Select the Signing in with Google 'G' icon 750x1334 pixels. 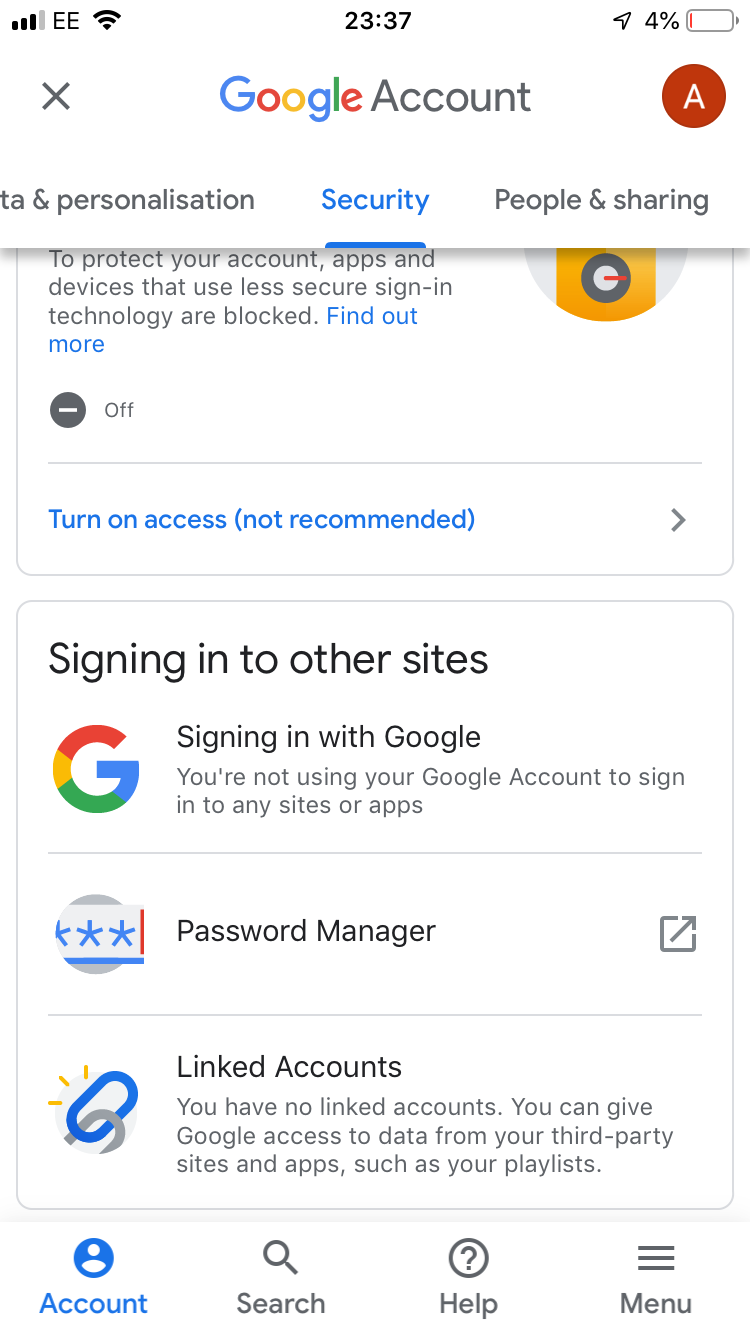(96, 768)
